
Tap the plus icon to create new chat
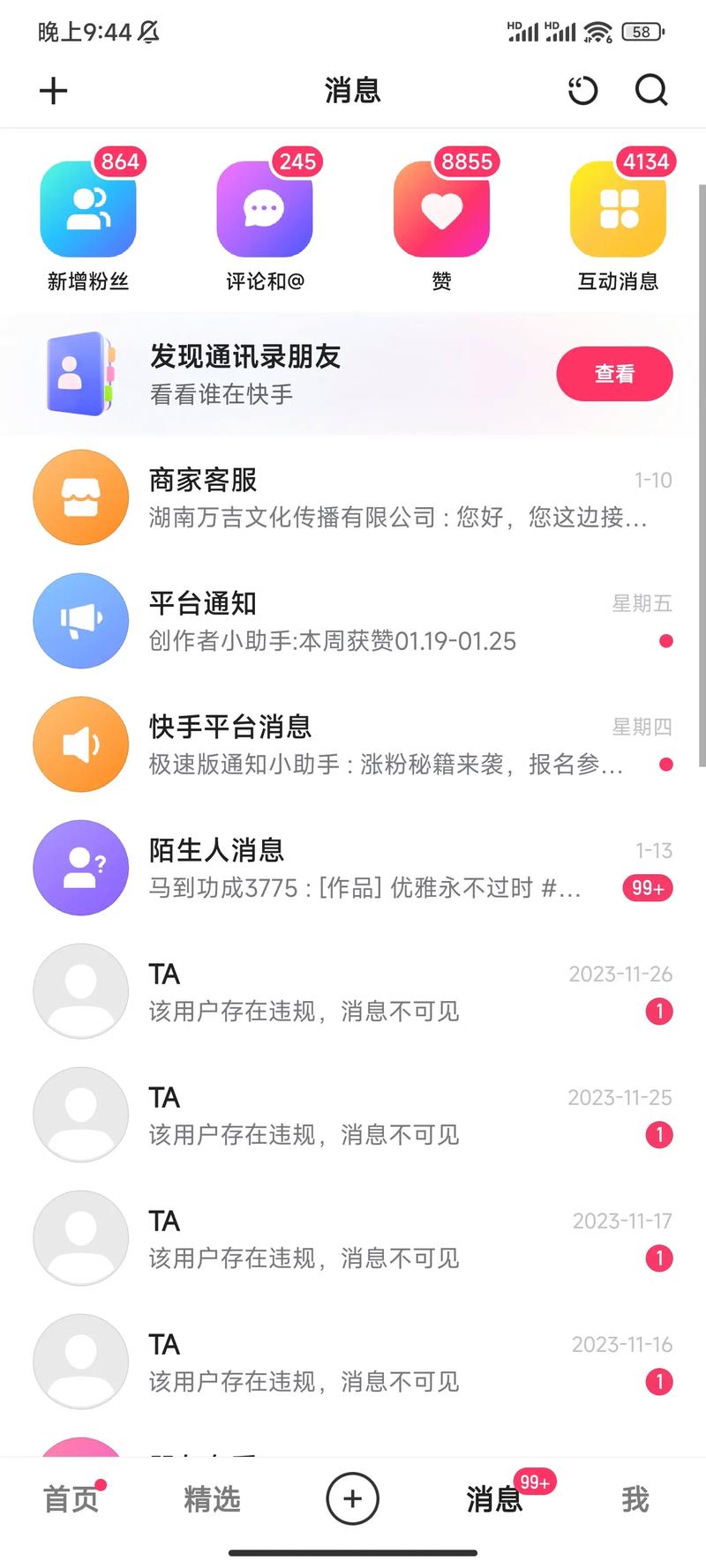(x=53, y=91)
